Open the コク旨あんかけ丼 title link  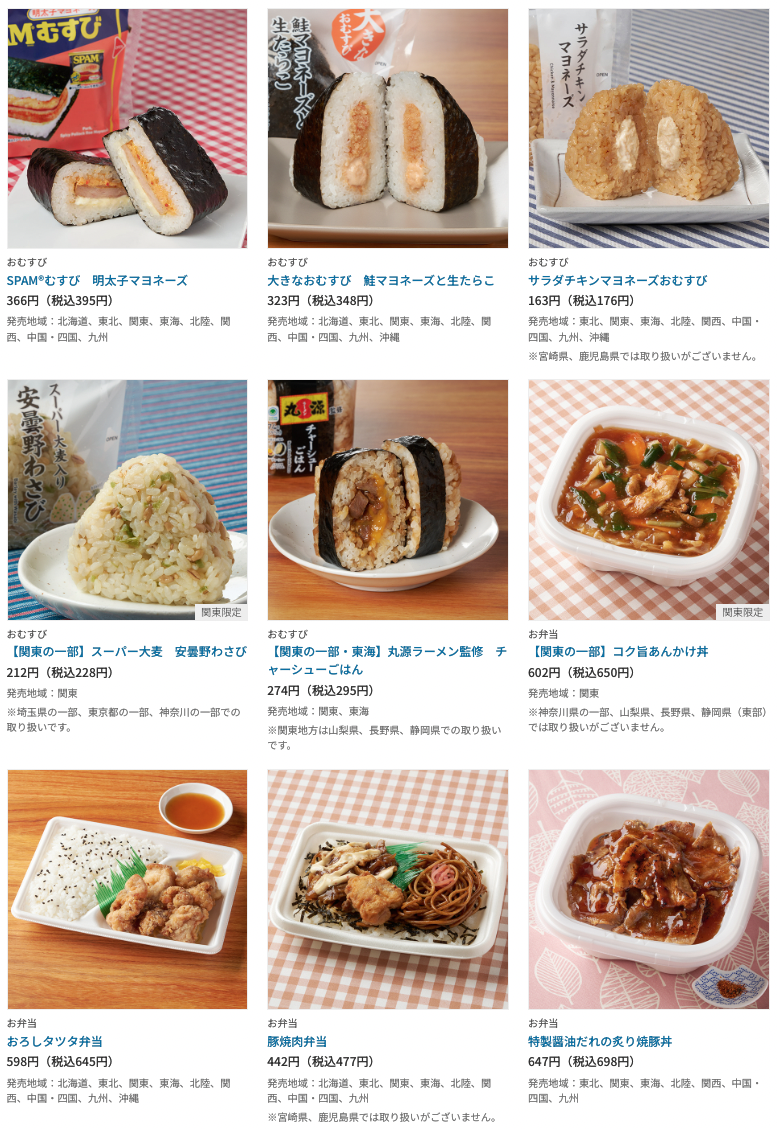pyautogui.click(x=617, y=651)
